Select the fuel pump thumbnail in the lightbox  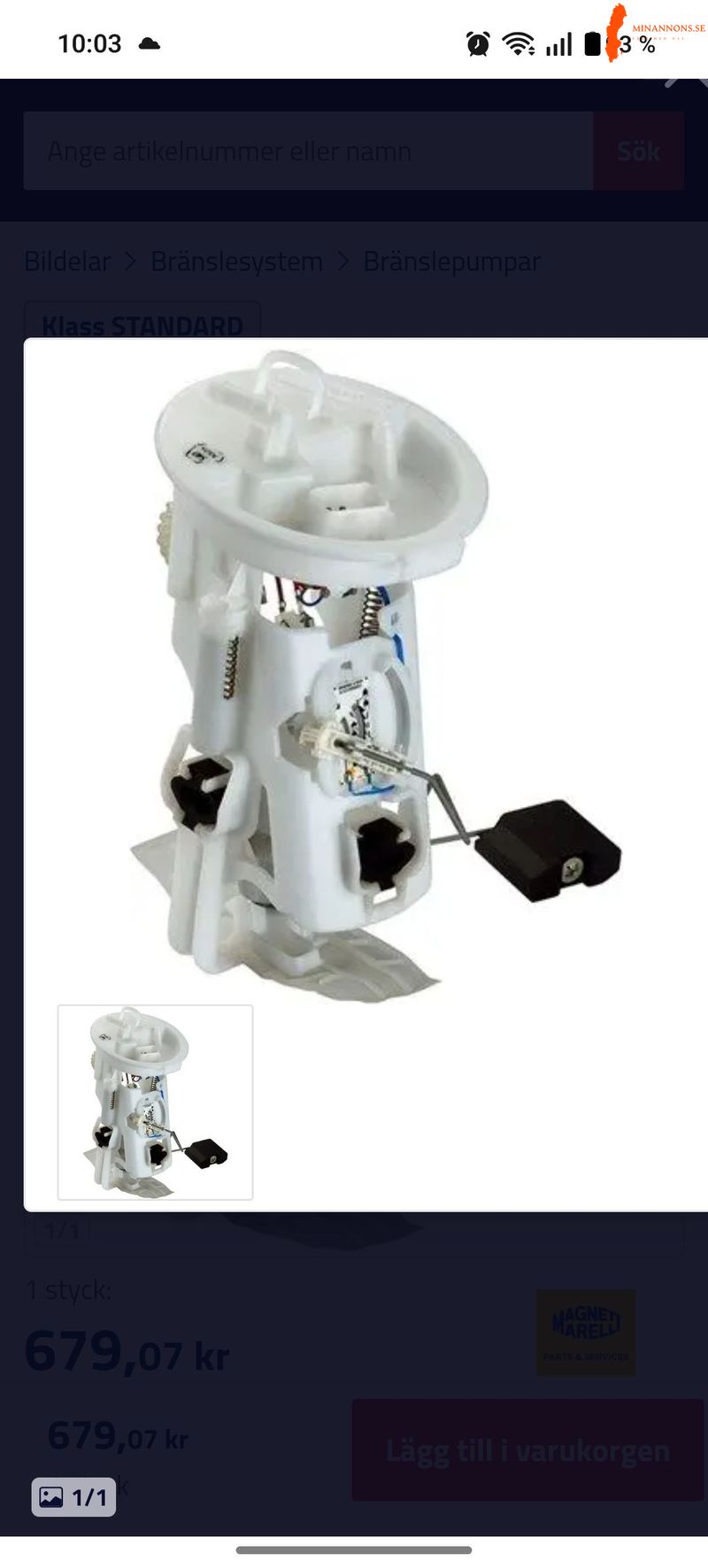[x=155, y=1103]
